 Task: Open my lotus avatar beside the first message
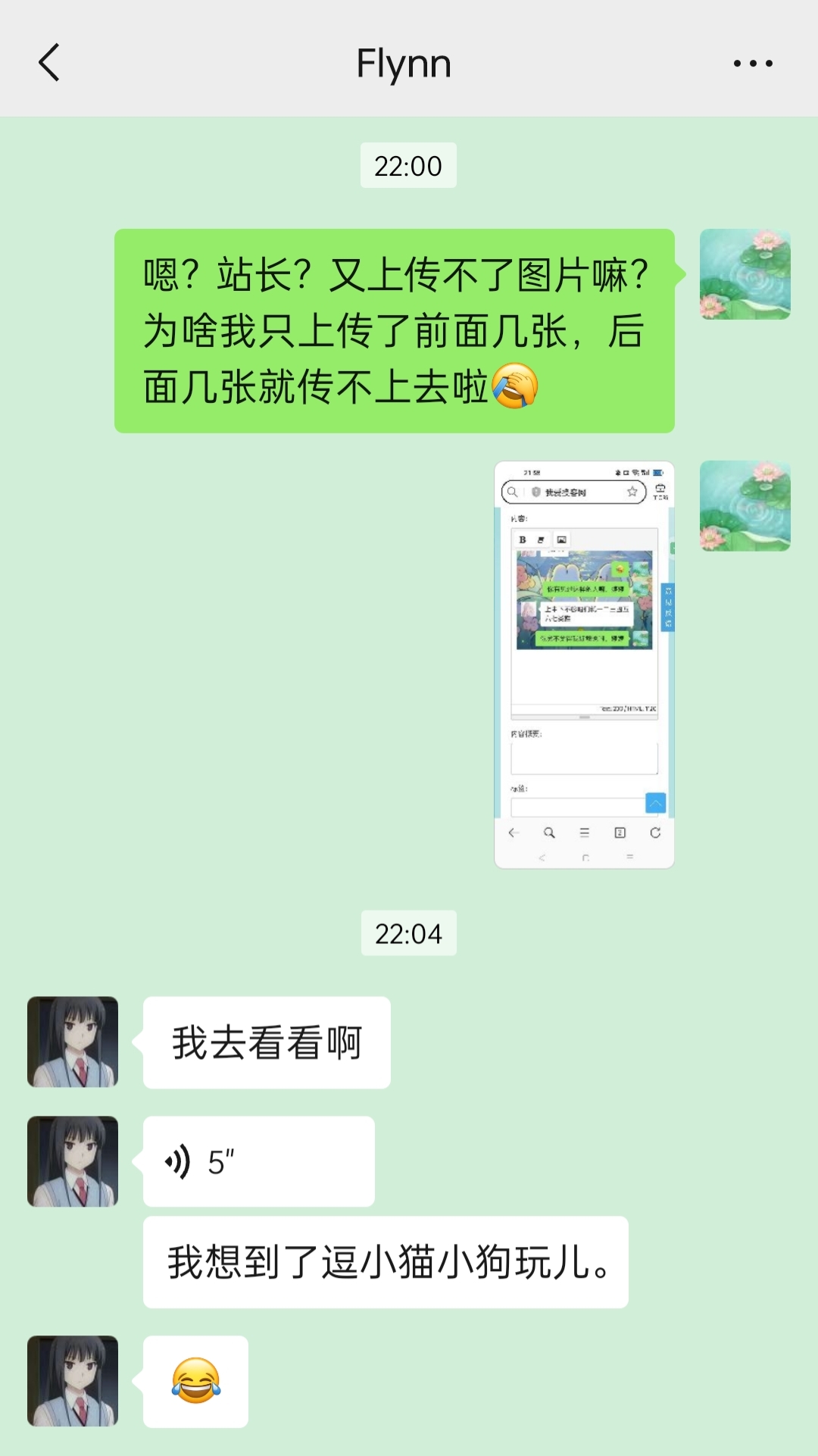point(745,274)
